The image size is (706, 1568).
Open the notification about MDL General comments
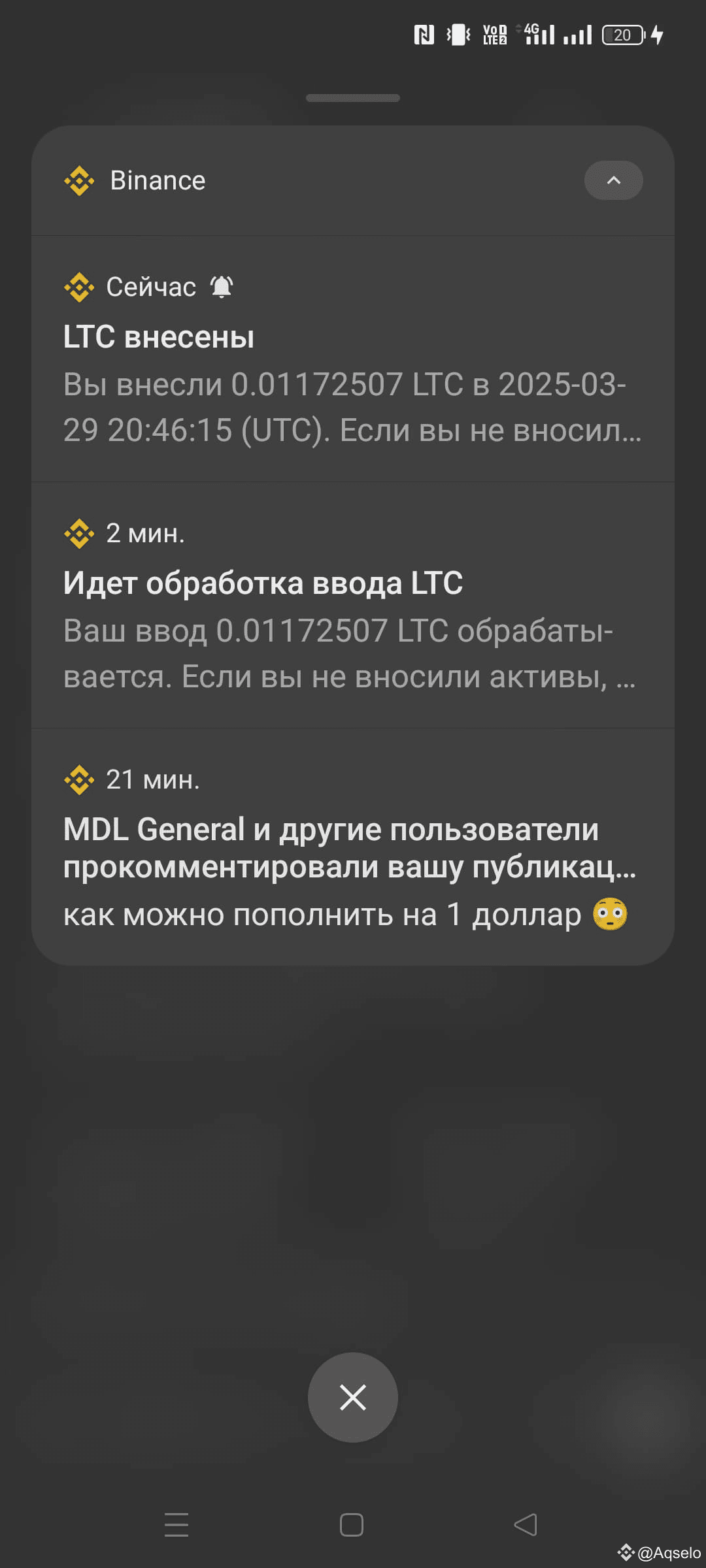pyautogui.click(x=353, y=849)
